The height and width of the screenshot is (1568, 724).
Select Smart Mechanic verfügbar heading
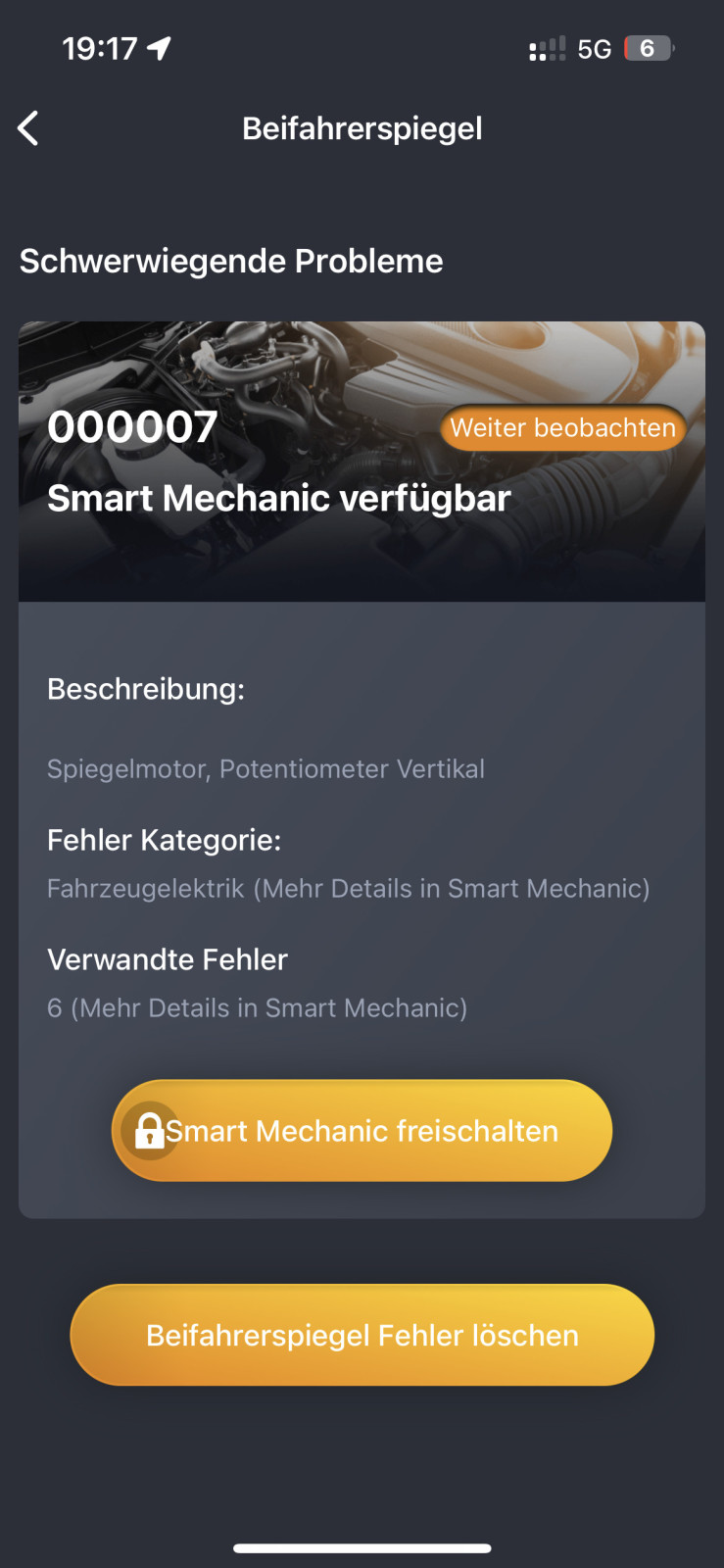point(279,497)
